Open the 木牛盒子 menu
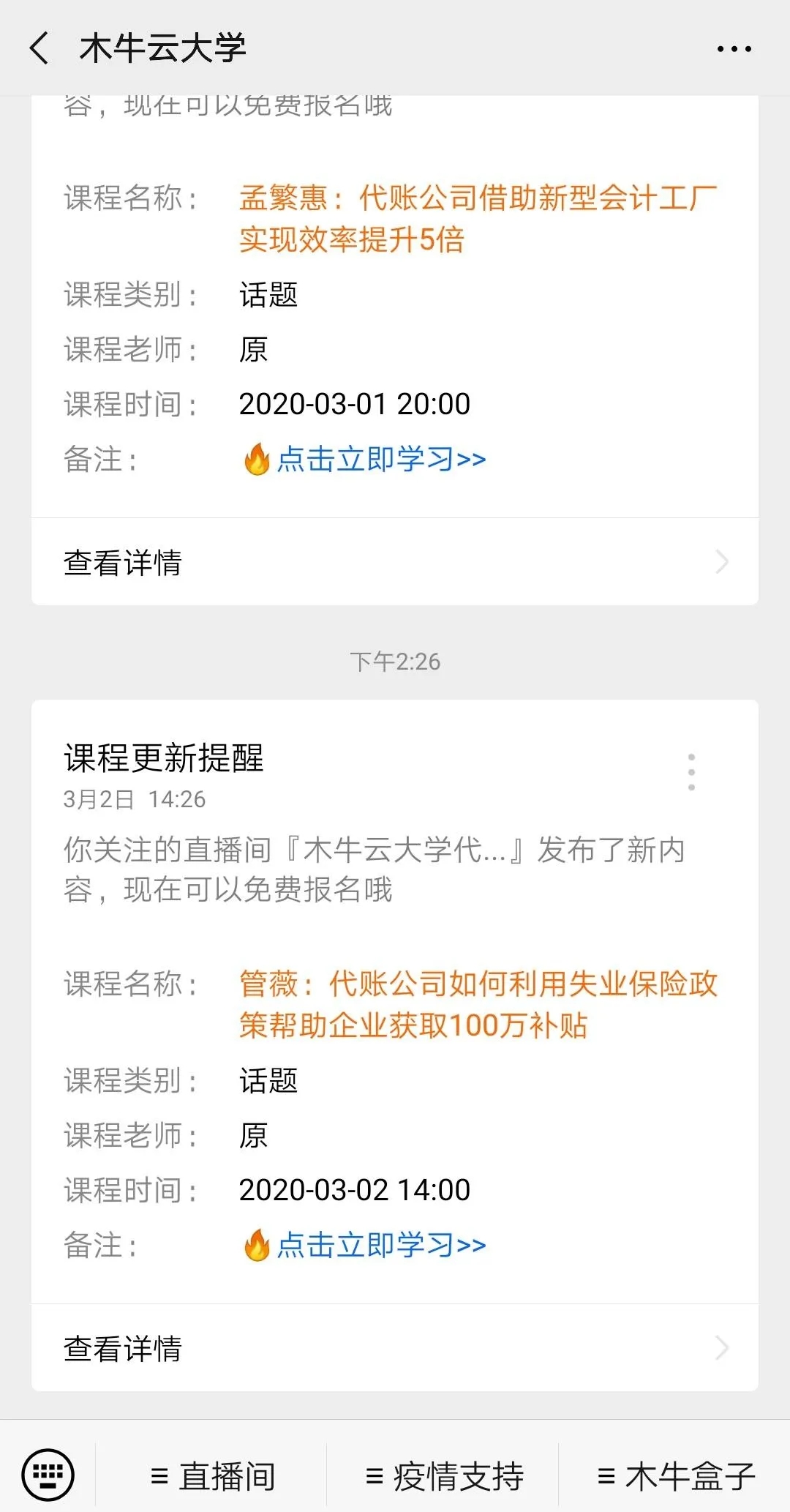Image resolution: width=790 pixels, height=1512 pixels. coord(674,1475)
